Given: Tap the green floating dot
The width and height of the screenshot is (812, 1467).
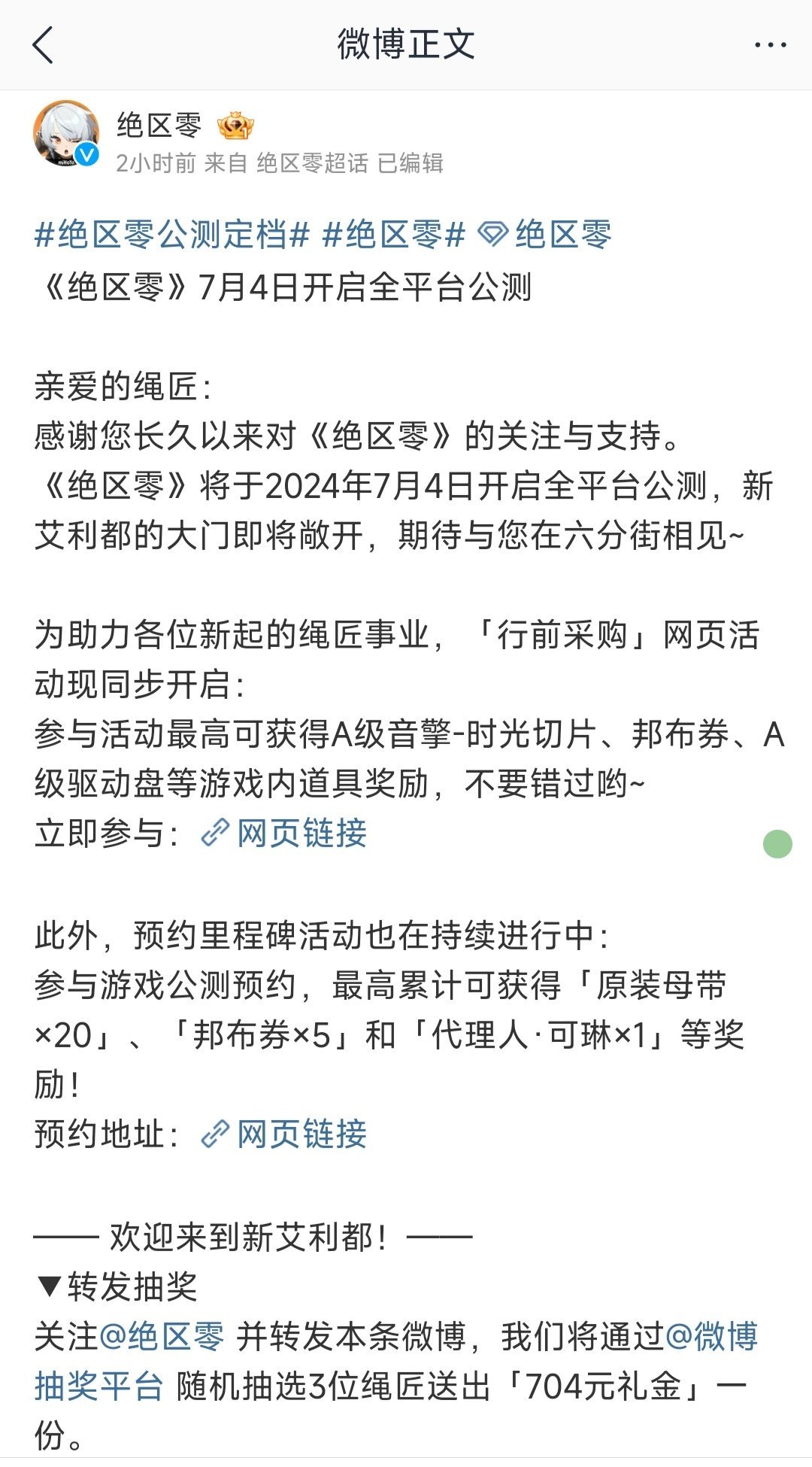Looking at the screenshot, I should pyautogui.click(x=777, y=843).
